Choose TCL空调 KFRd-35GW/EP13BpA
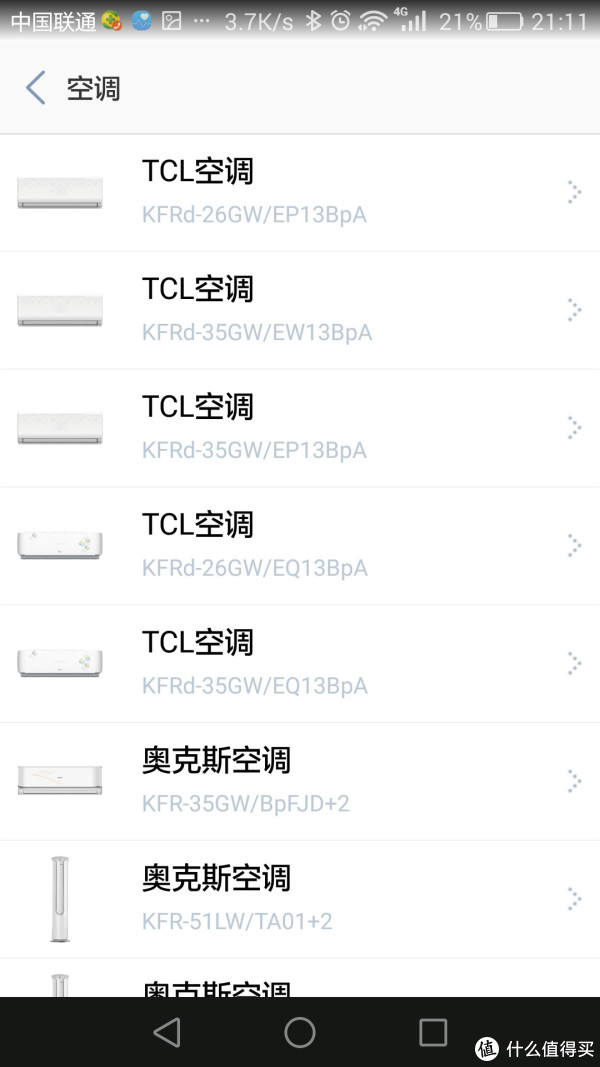The width and height of the screenshot is (600, 1067). click(300, 428)
